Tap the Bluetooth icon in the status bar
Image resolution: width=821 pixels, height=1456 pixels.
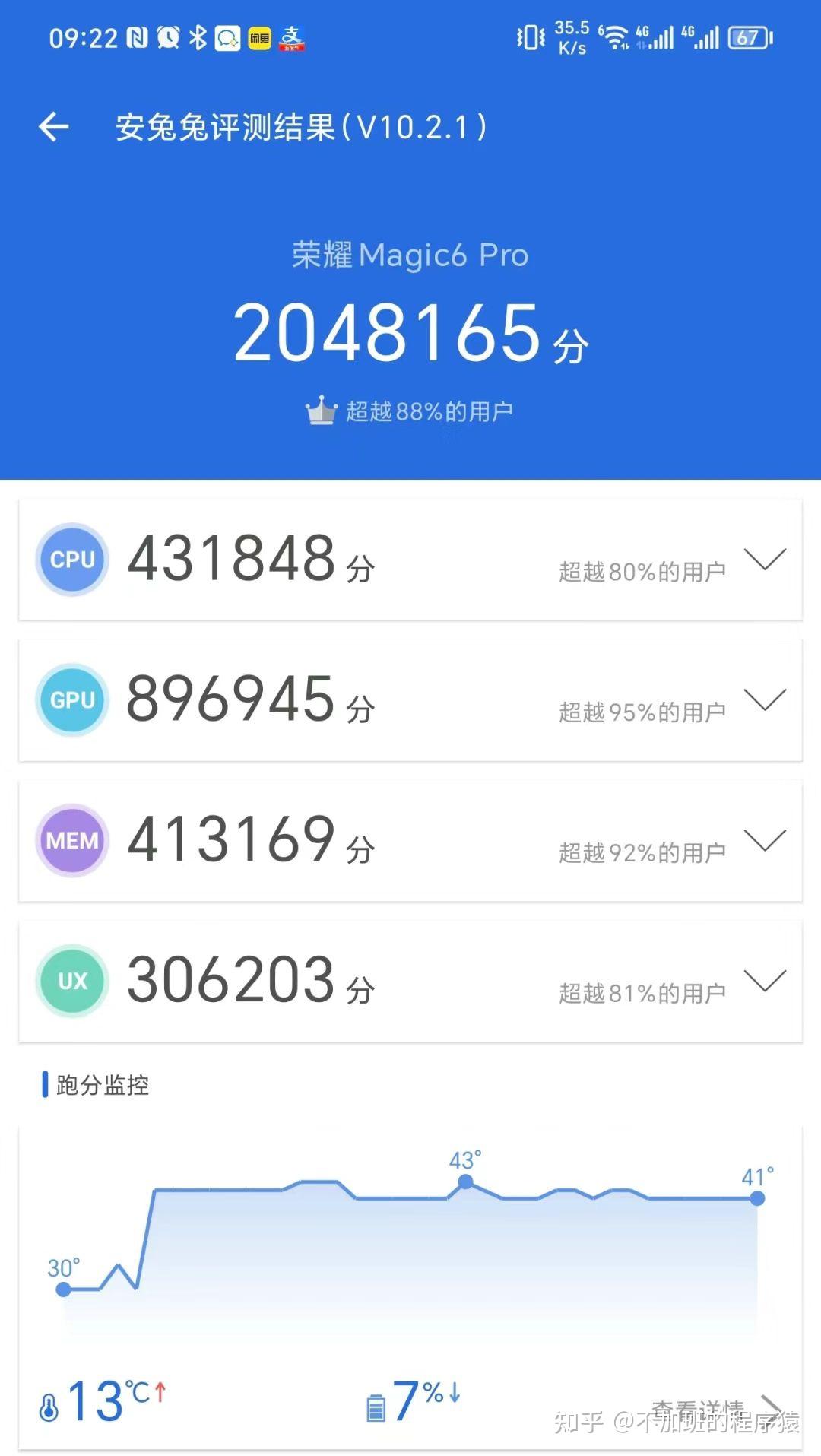coord(196,39)
